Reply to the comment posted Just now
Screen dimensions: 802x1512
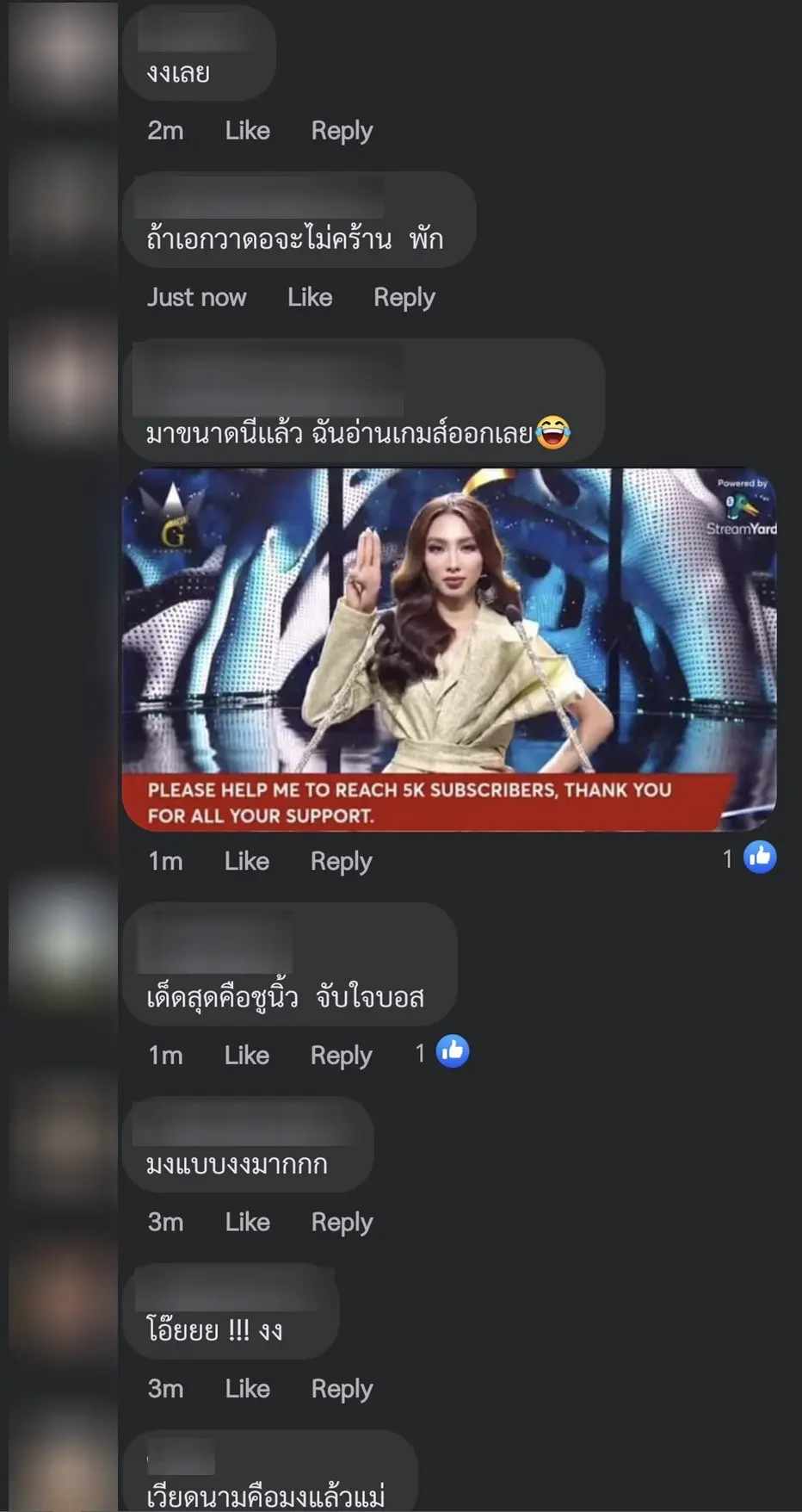[x=404, y=298]
